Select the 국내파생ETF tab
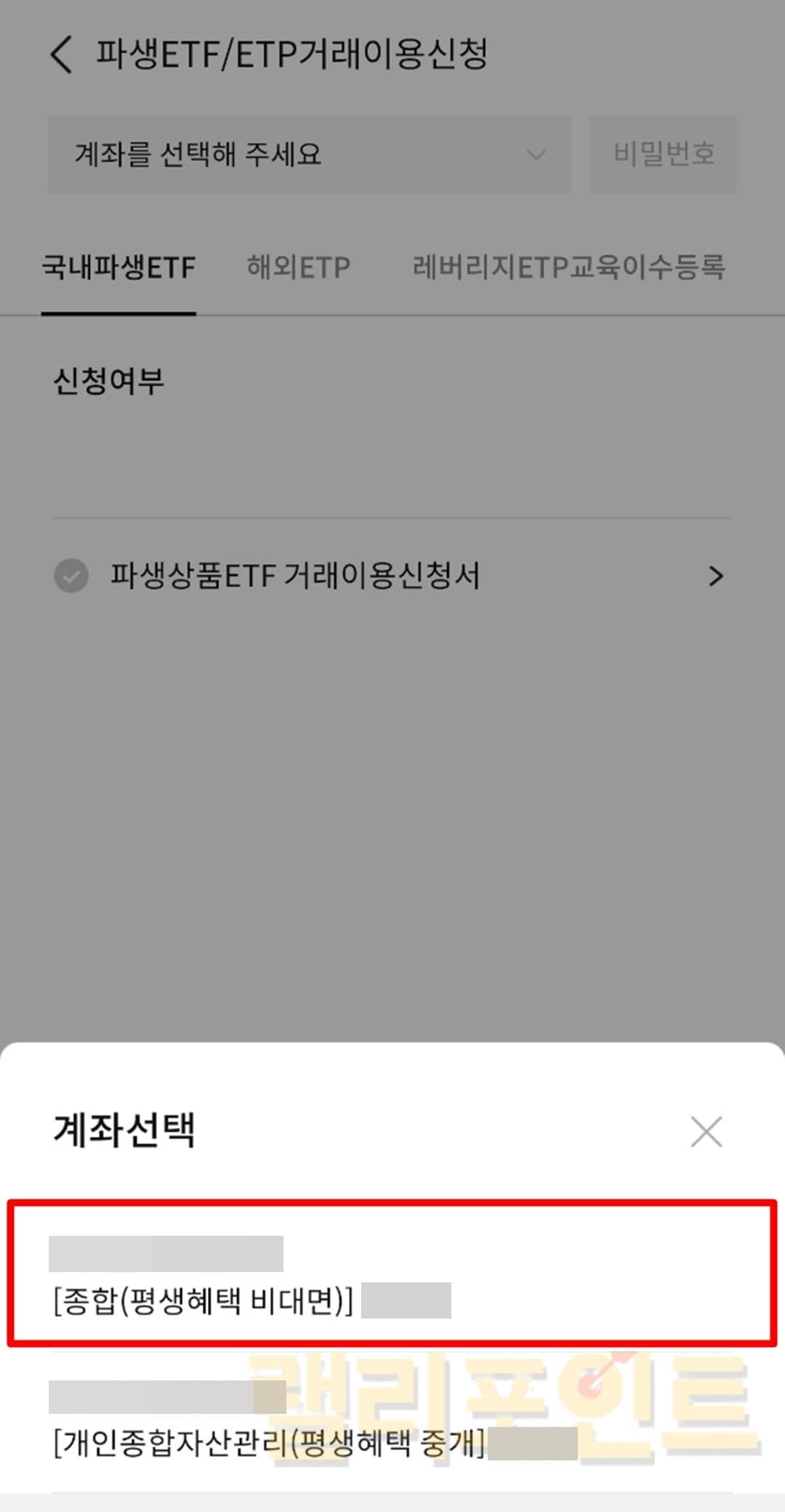 pos(118,268)
